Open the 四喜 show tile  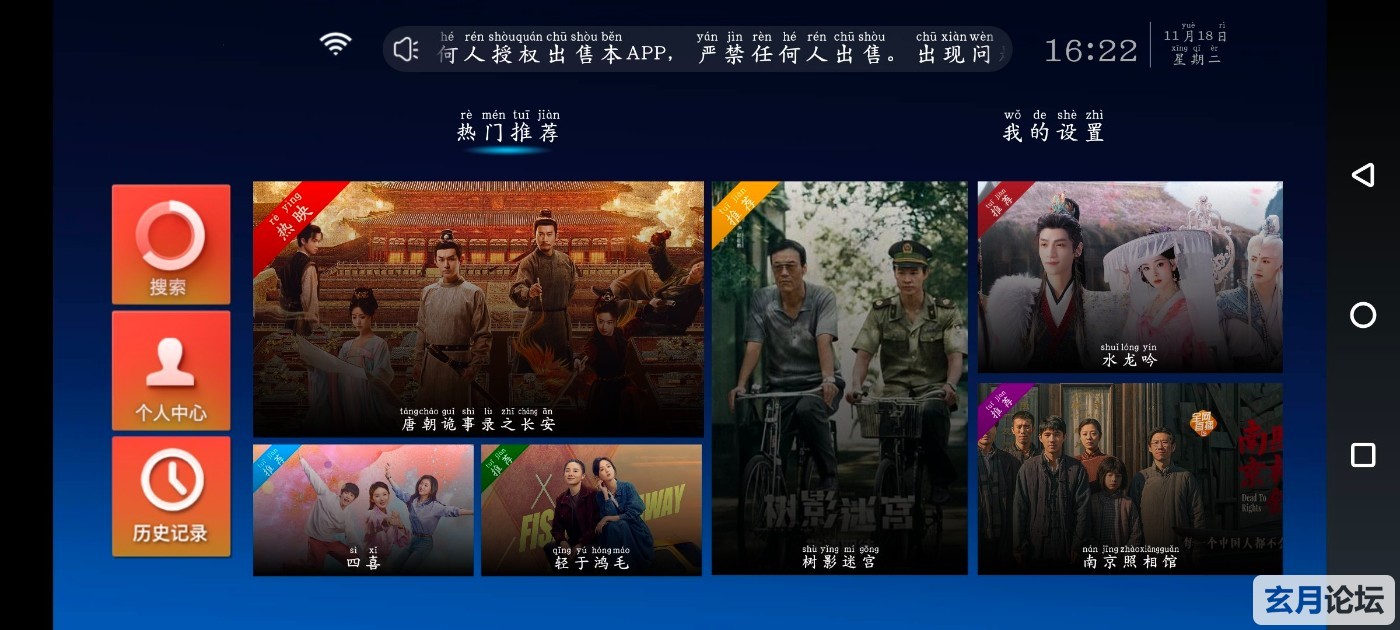(363, 510)
